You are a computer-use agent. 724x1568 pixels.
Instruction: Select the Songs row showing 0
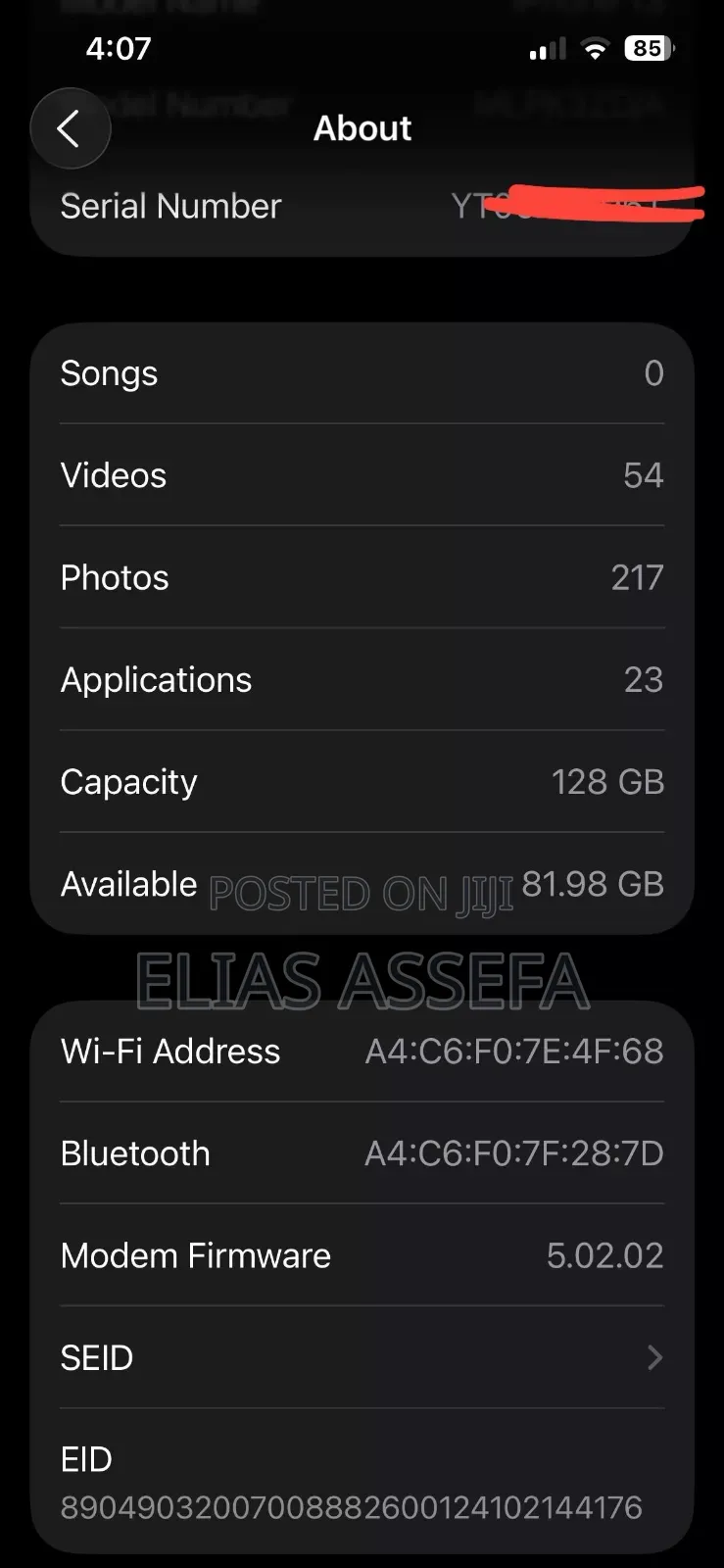click(x=362, y=373)
